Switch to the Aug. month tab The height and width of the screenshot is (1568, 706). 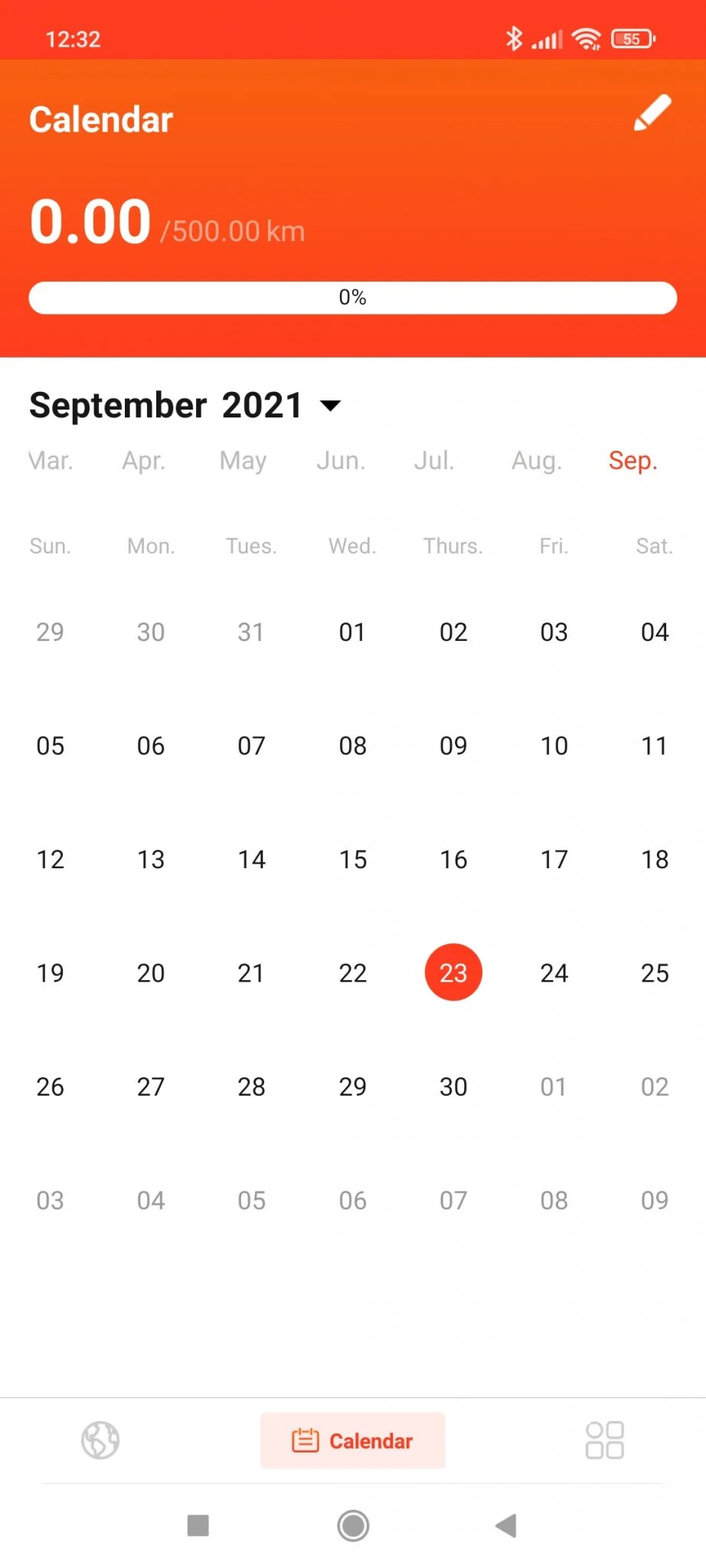click(536, 461)
